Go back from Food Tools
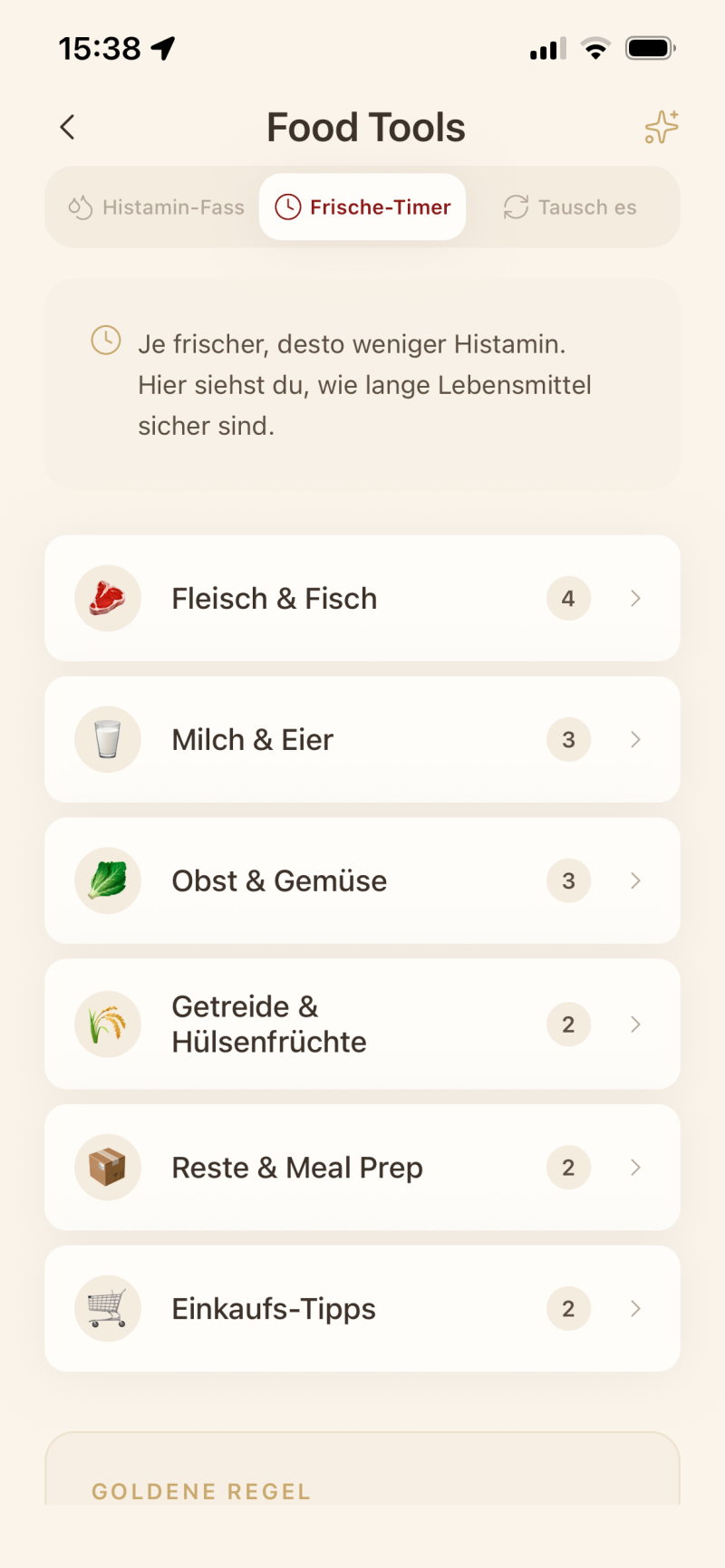Viewport: 725px width, 1568px height. [67, 128]
